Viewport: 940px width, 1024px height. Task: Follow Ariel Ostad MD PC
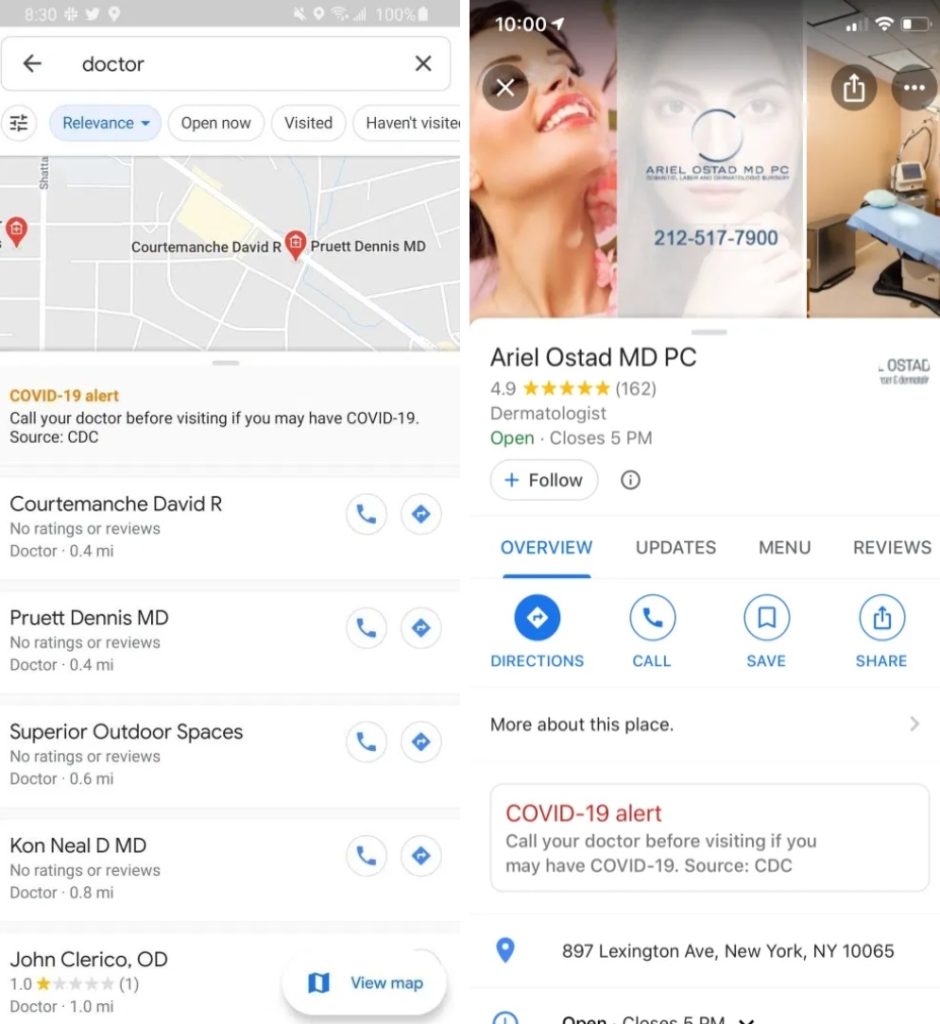(543, 480)
